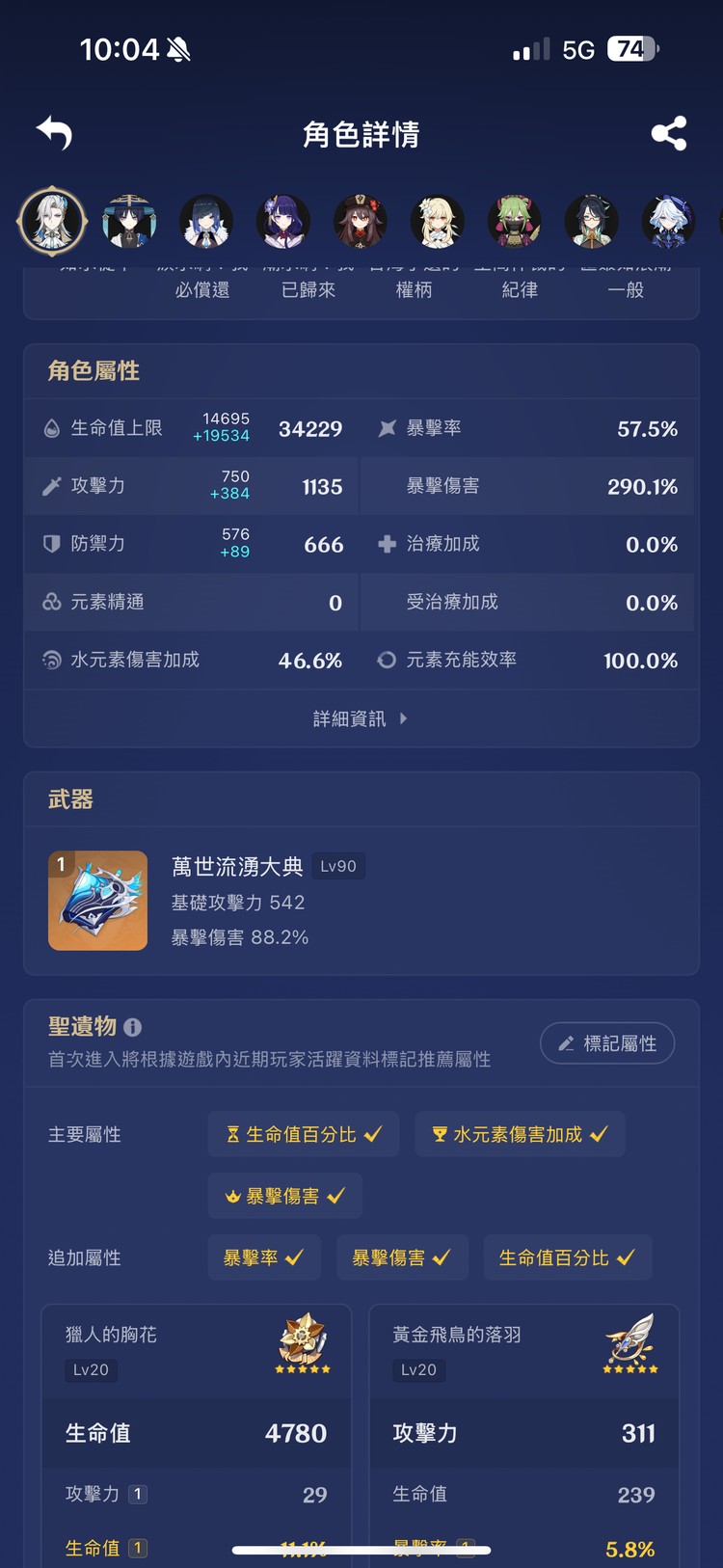
Task: Show info about 聖遺物
Action: click(133, 1028)
